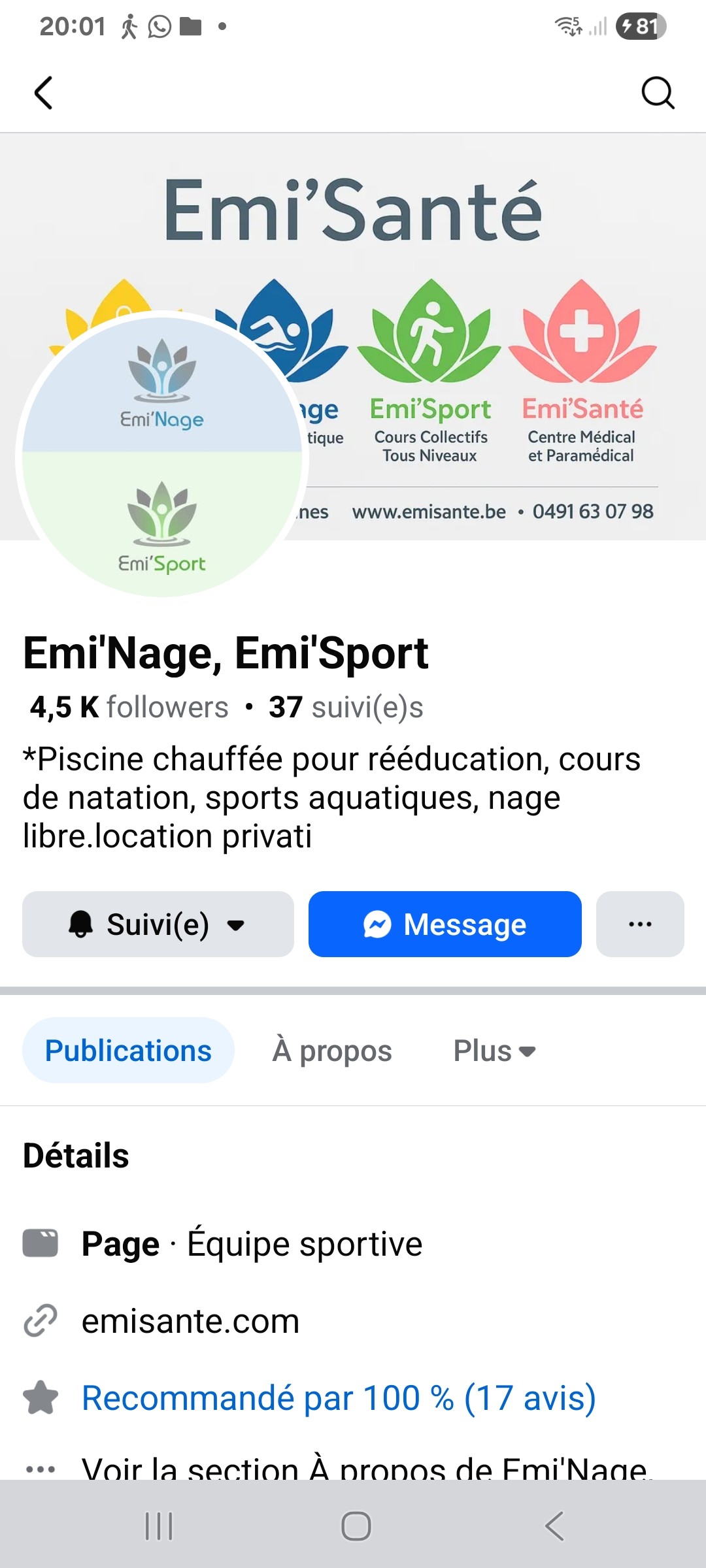Expand the Suivi(e) follow options
The width and height of the screenshot is (706, 1568).
[158, 924]
